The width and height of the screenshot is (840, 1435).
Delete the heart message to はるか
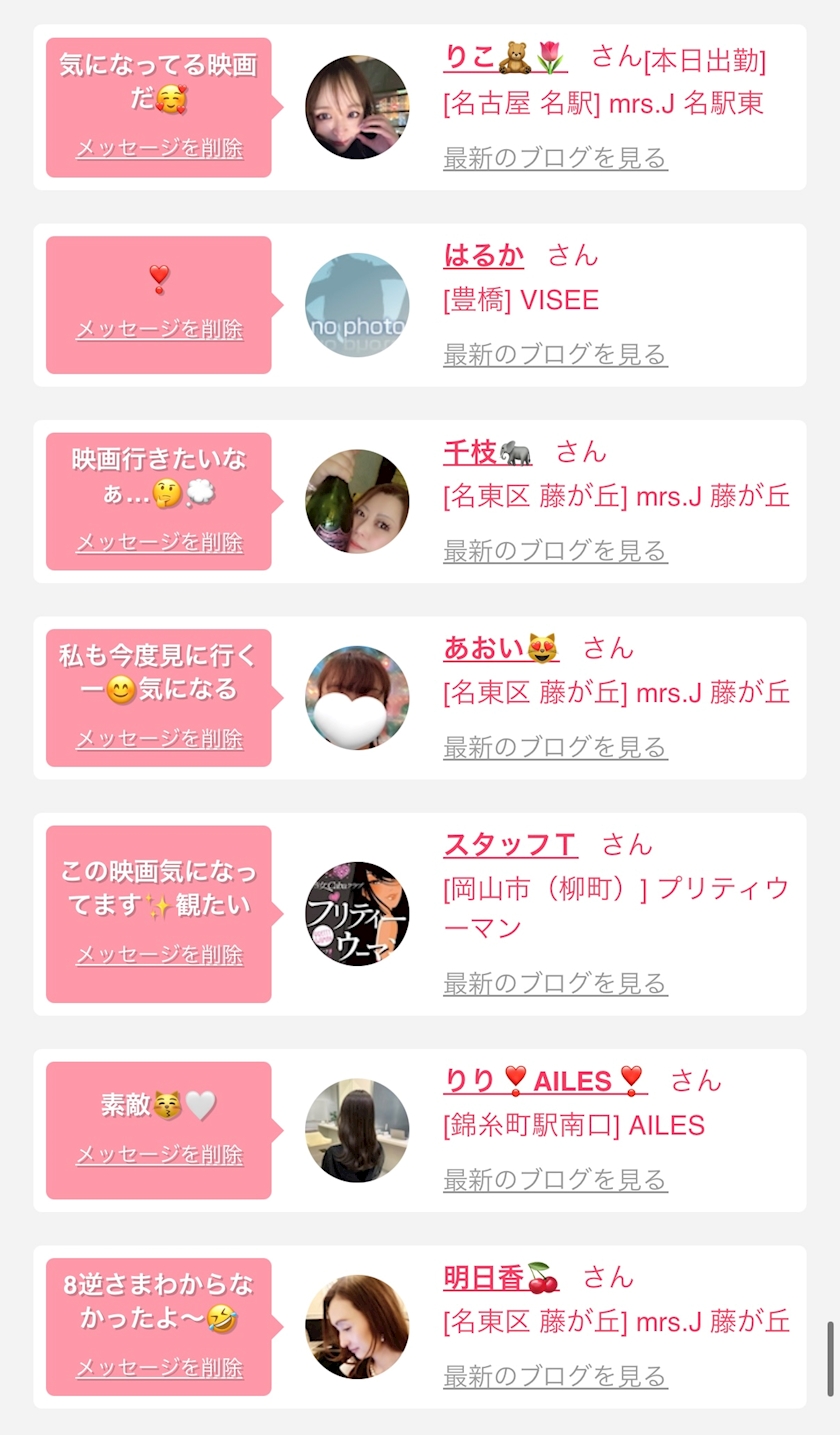click(159, 330)
